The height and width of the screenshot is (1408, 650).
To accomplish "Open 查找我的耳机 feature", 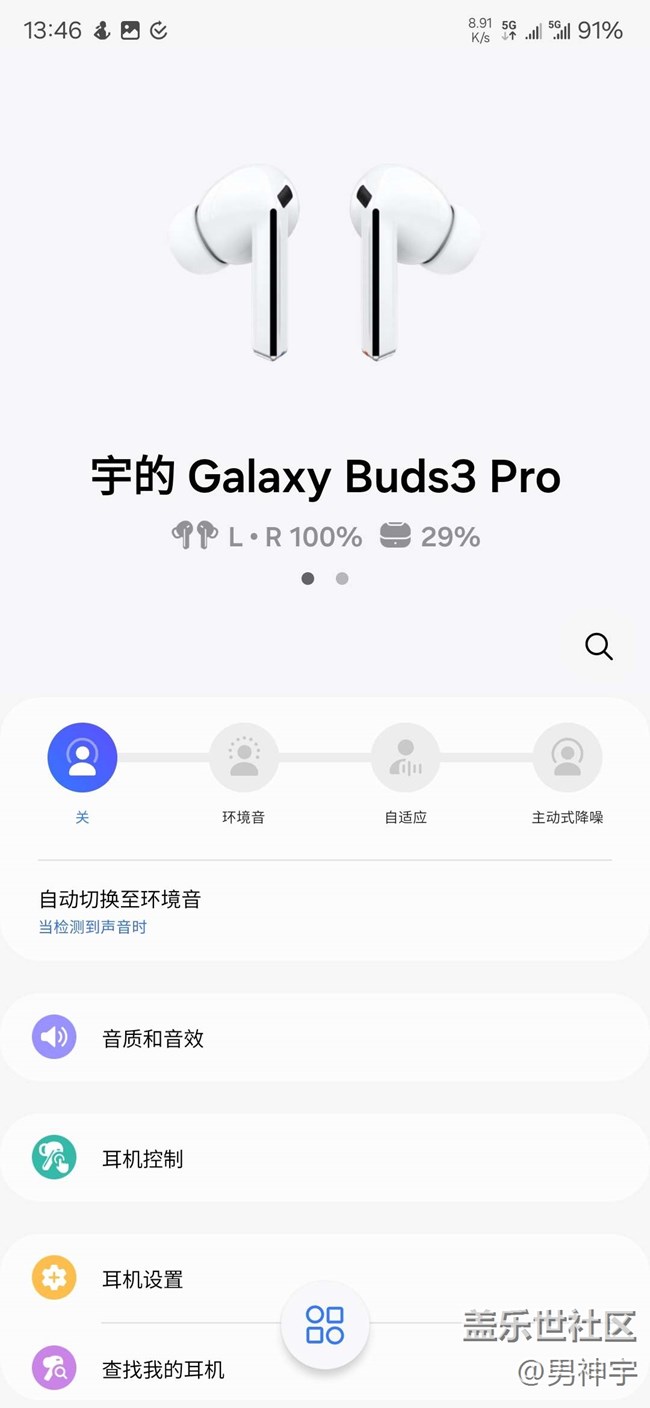I will pyautogui.click(x=163, y=1369).
